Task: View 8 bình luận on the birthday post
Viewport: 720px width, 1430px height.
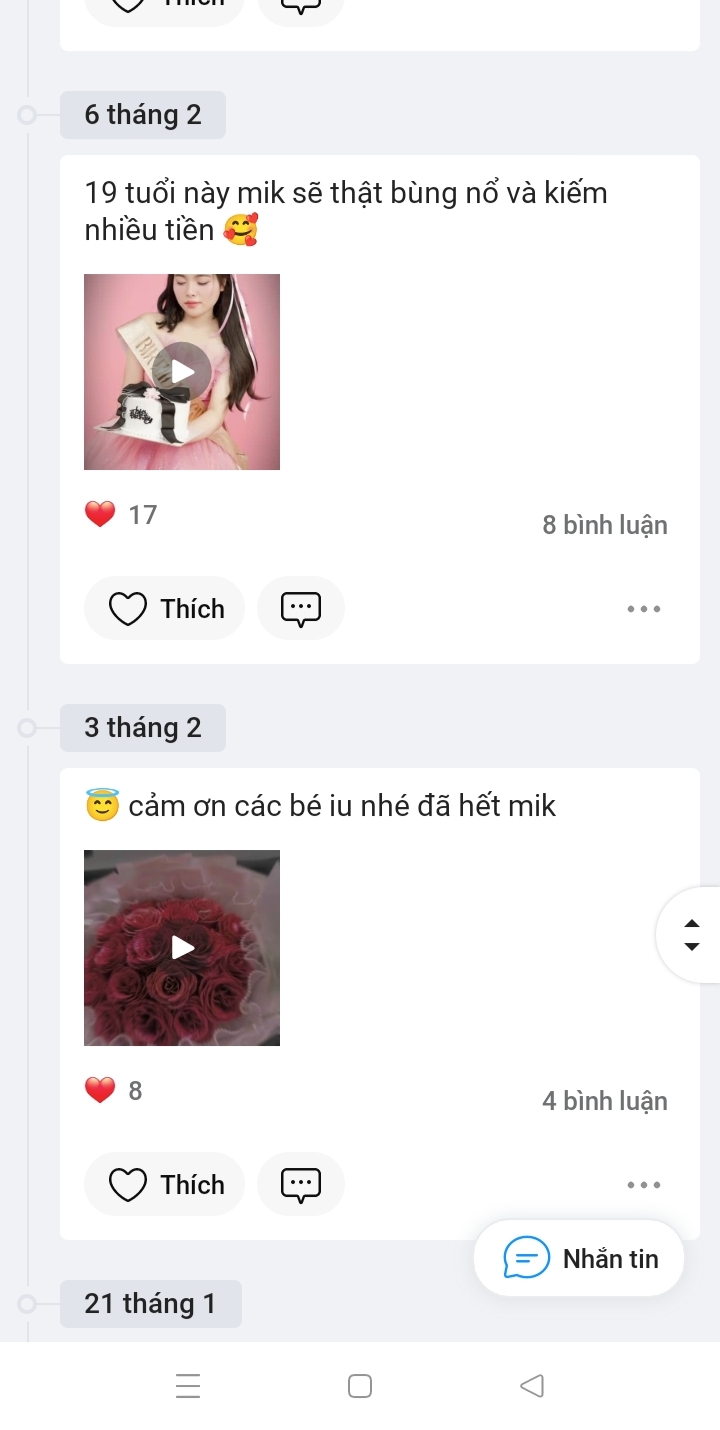Action: [x=604, y=525]
